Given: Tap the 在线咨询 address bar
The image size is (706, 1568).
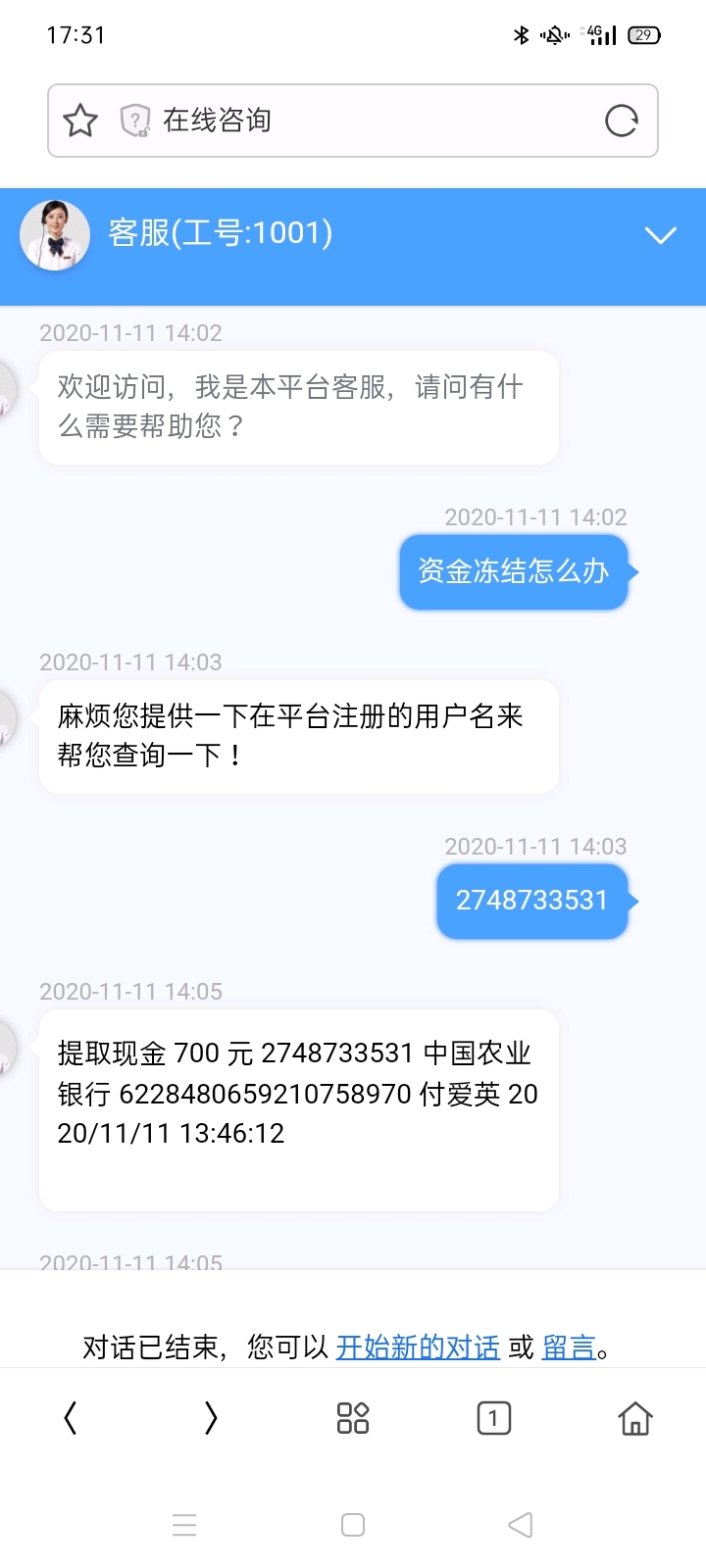Looking at the screenshot, I should point(353,121).
